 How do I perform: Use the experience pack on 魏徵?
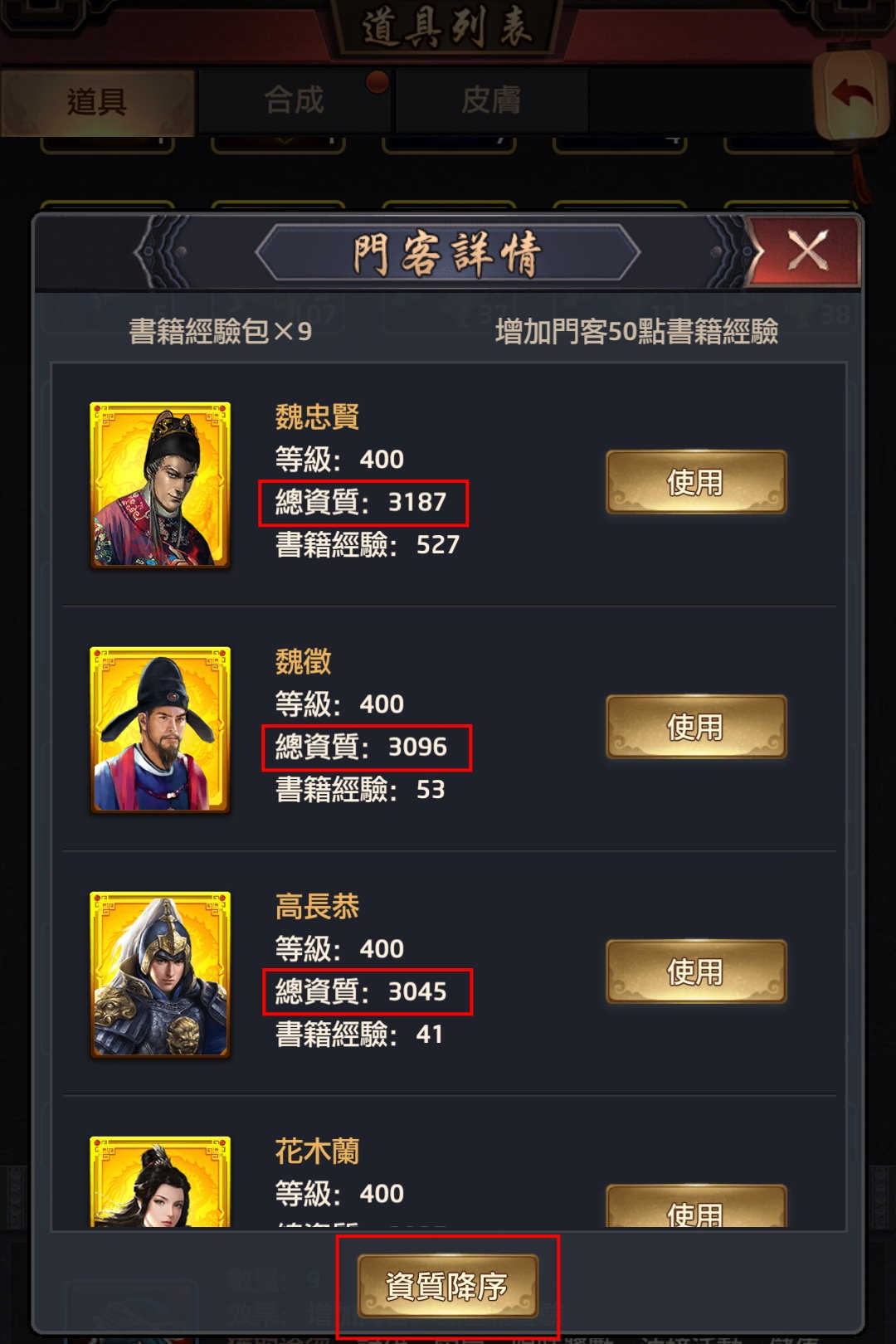(x=695, y=727)
